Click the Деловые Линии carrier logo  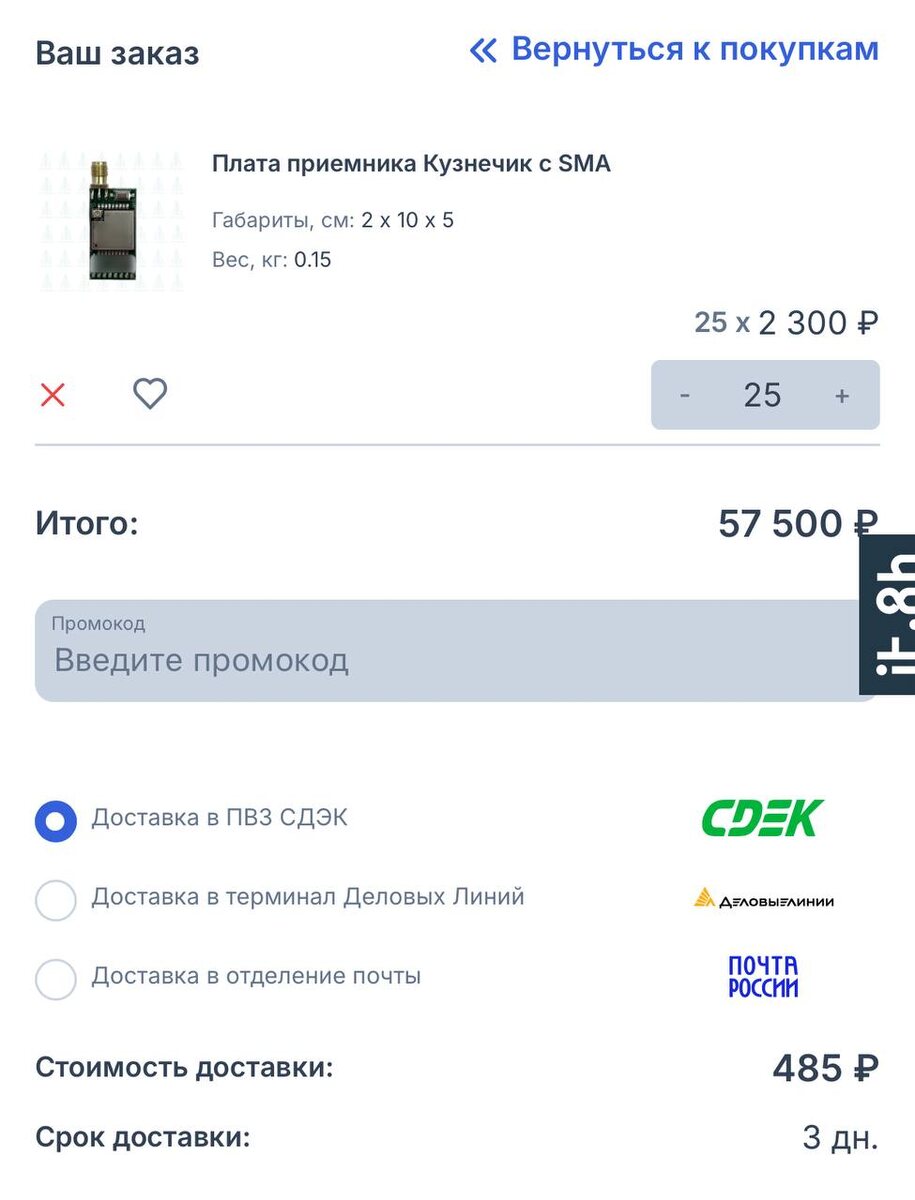pyautogui.click(x=767, y=899)
